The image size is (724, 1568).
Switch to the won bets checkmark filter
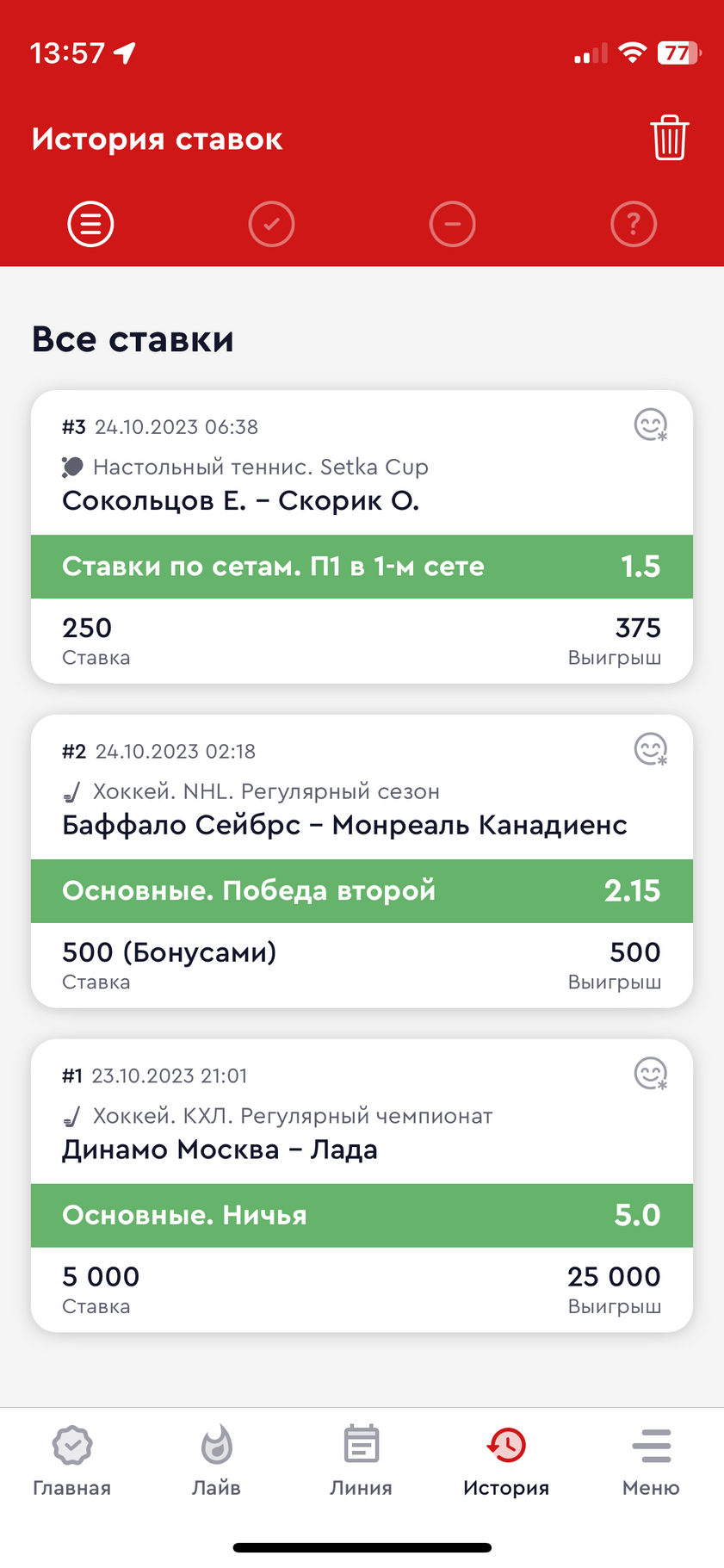[x=271, y=224]
